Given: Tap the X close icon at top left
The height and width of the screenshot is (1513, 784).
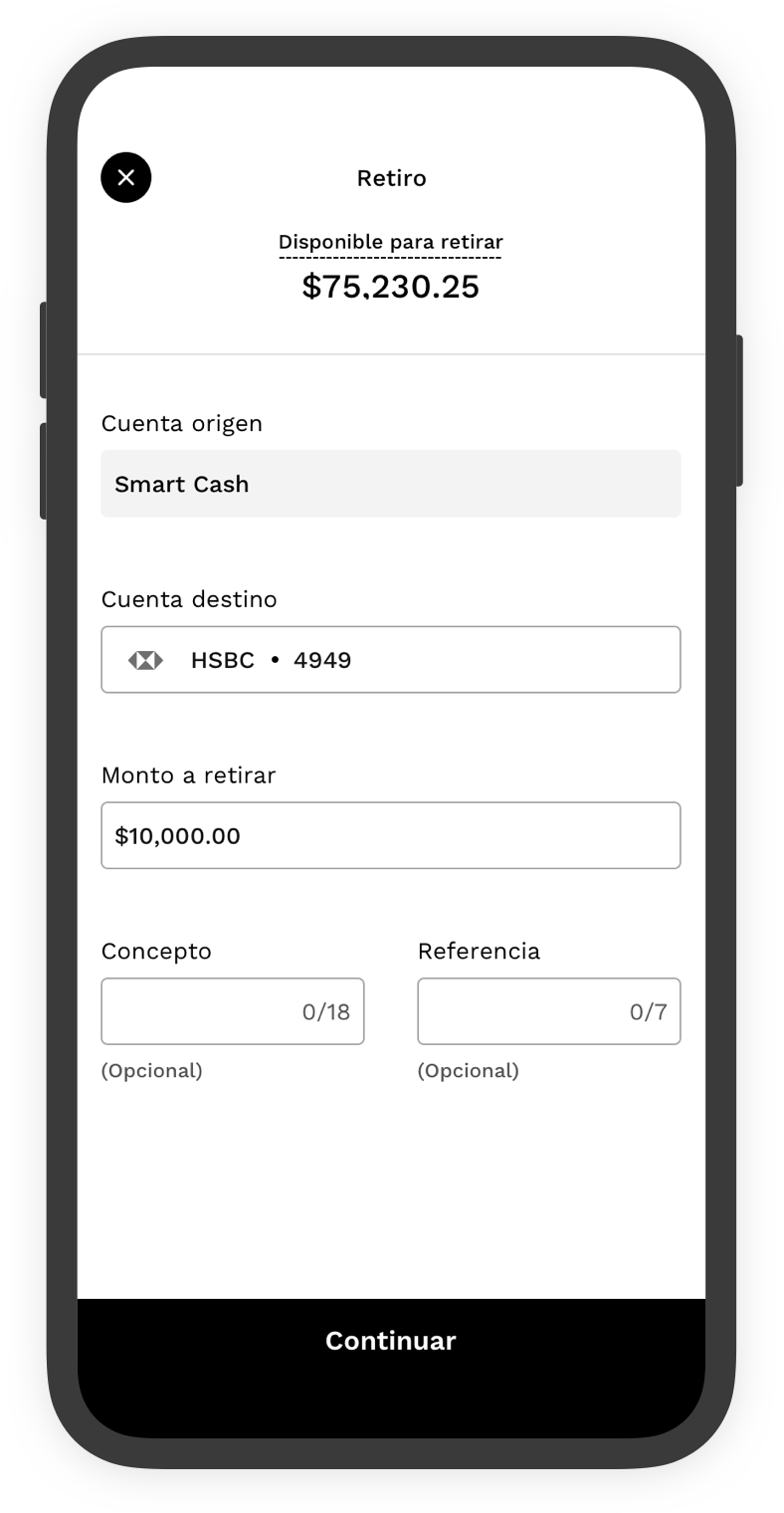Looking at the screenshot, I should (x=125, y=177).
